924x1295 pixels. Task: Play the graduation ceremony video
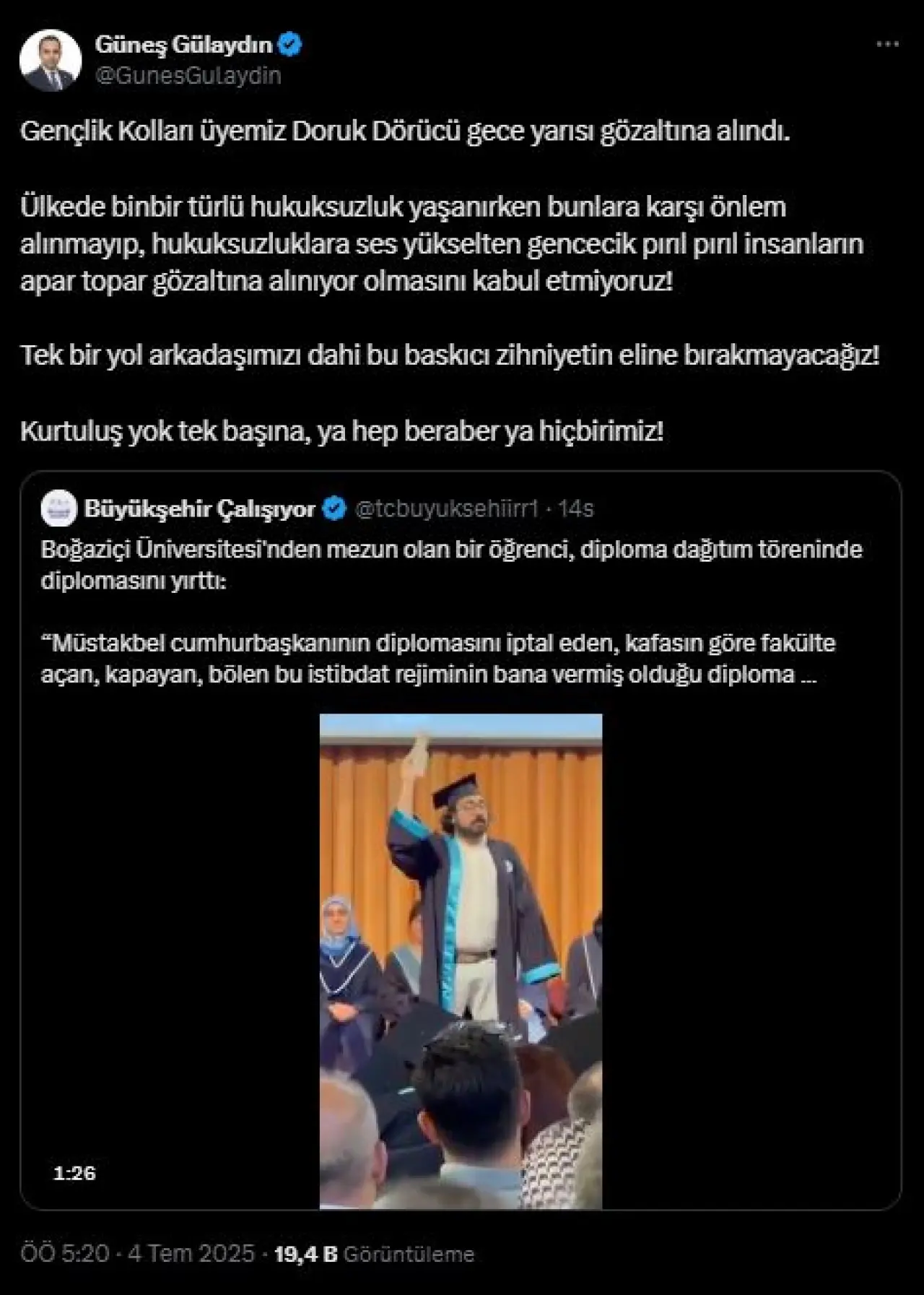(461, 960)
